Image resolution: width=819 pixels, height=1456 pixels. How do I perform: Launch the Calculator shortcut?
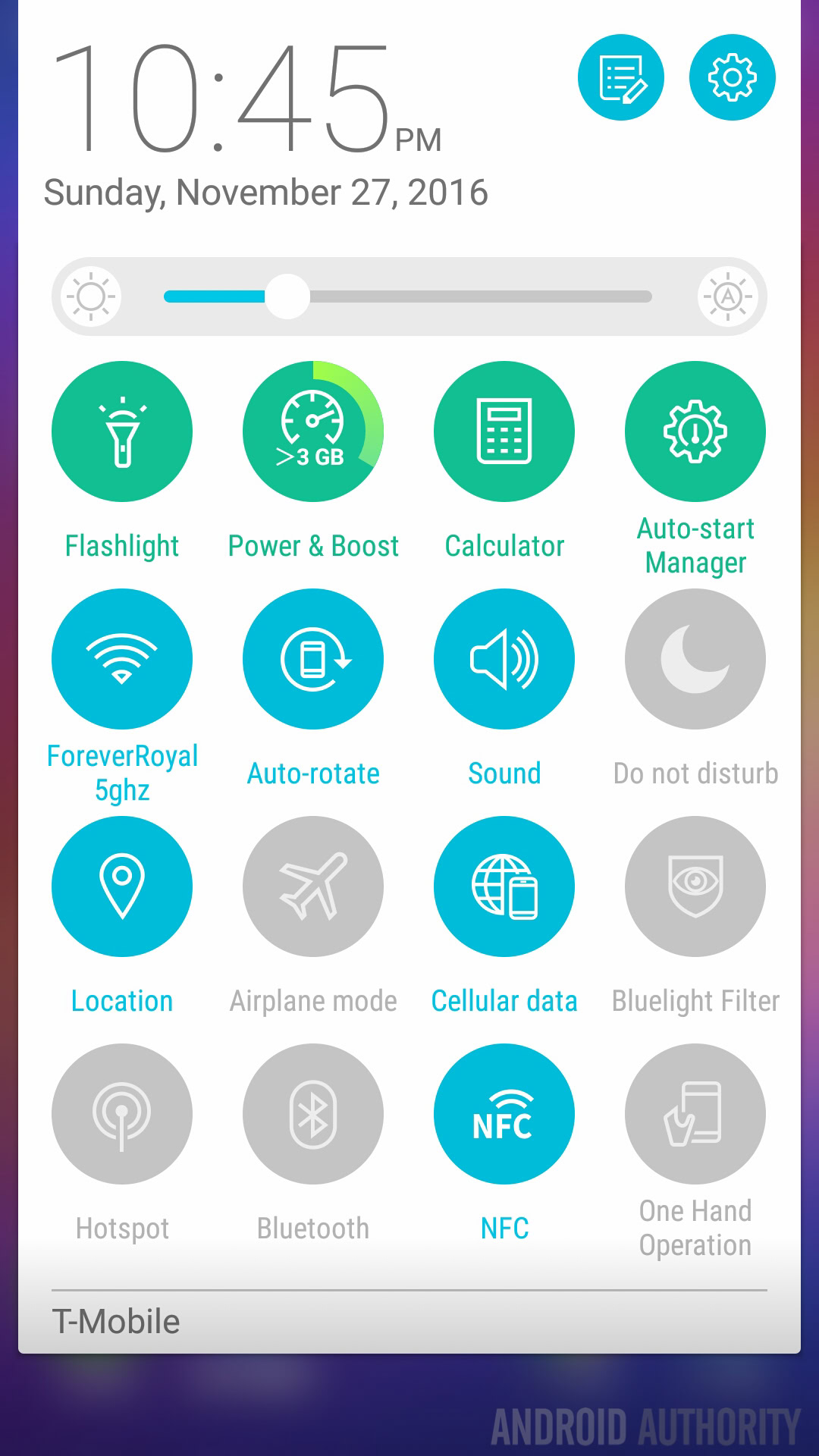click(x=504, y=431)
